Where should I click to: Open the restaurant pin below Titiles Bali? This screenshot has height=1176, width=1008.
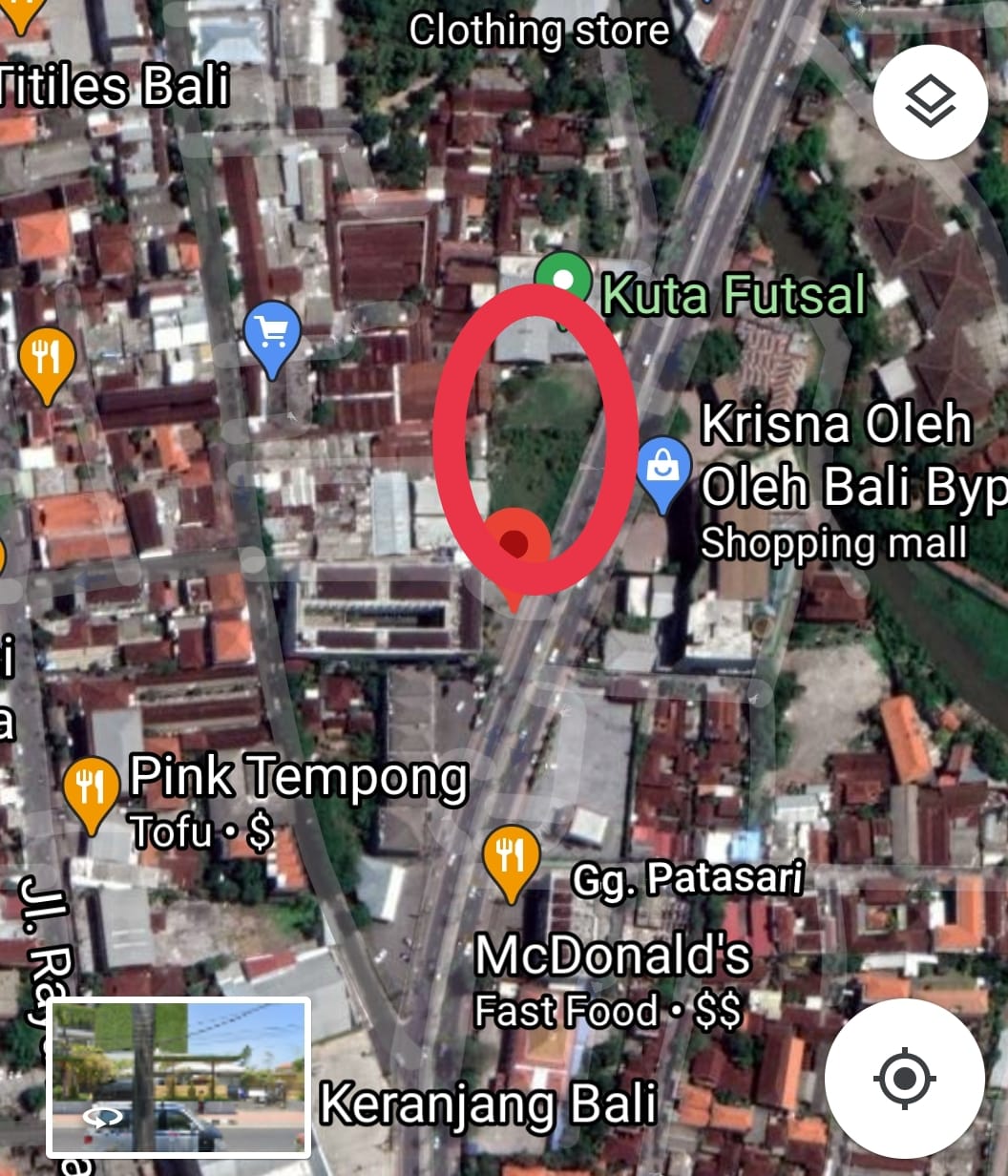46,359
